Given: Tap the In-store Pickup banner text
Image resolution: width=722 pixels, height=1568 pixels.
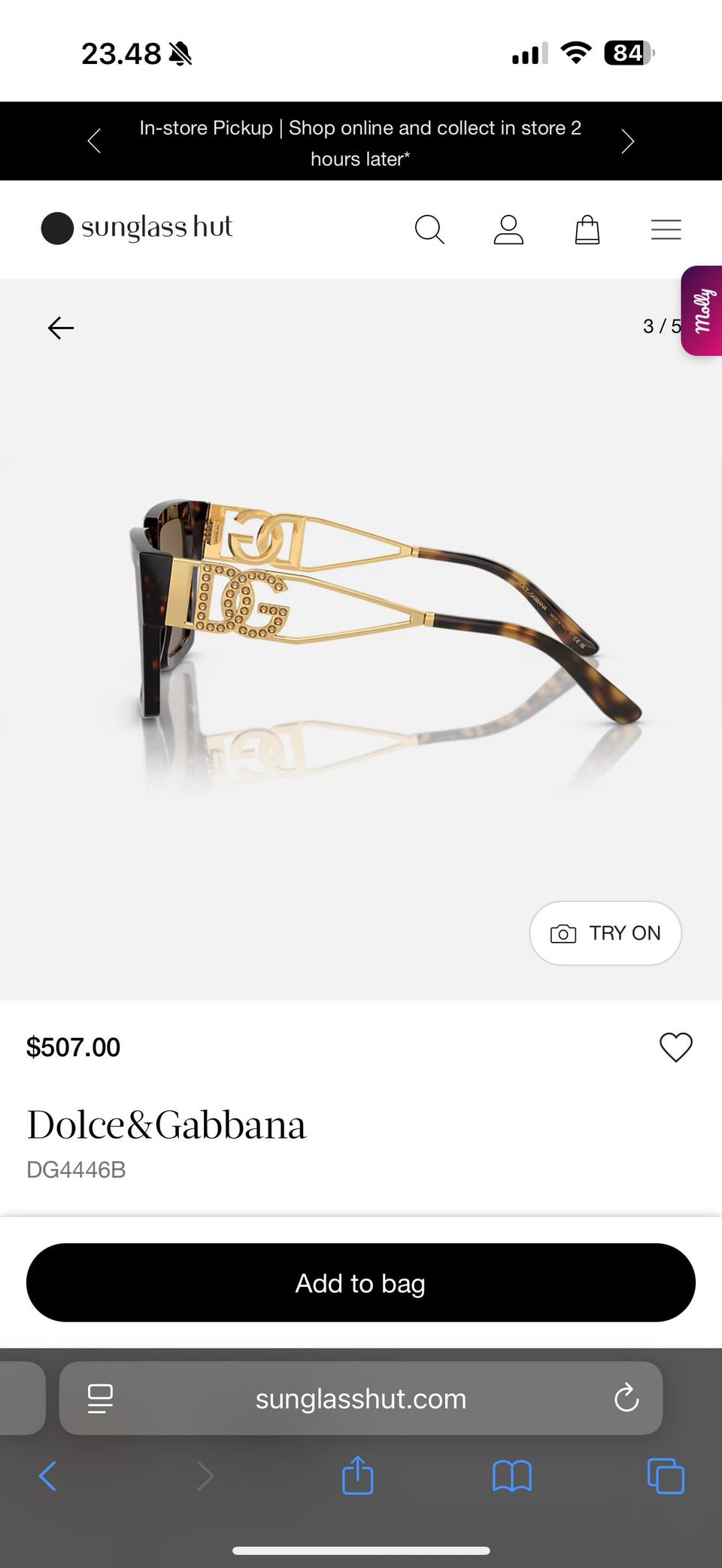Looking at the screenshot, I should coord(360,143).
